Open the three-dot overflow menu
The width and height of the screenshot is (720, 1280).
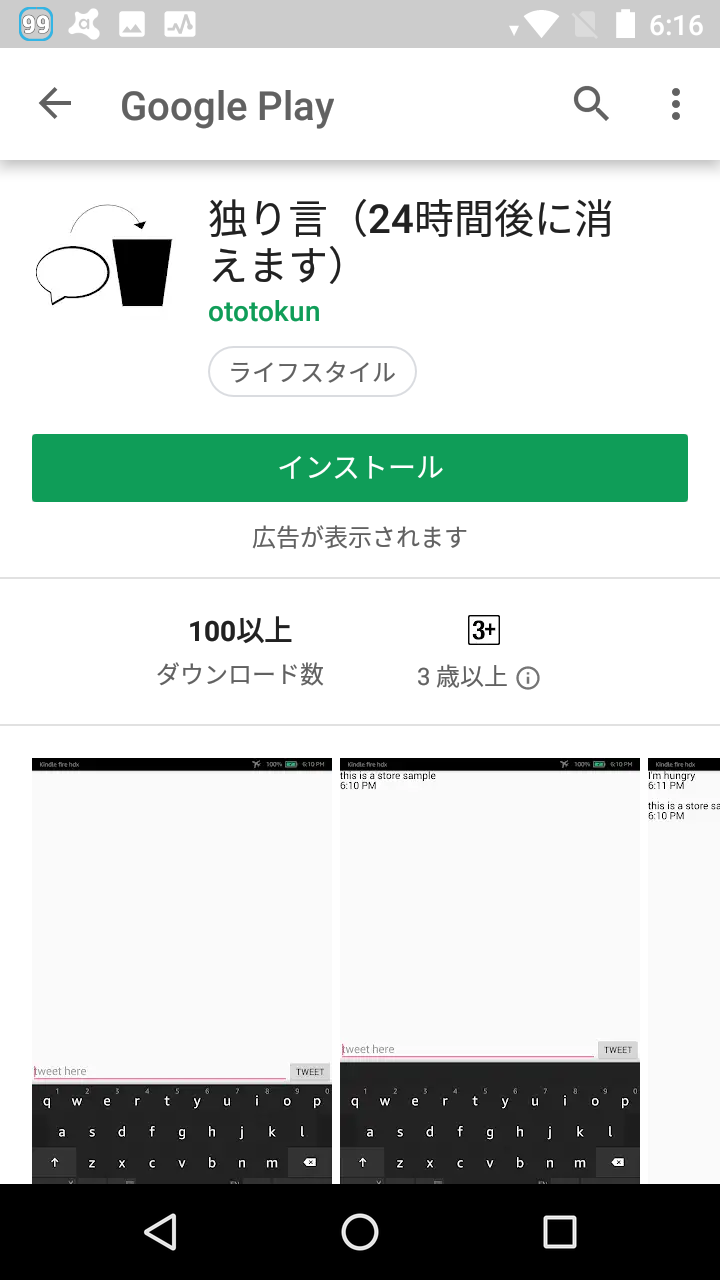(676, 104)
